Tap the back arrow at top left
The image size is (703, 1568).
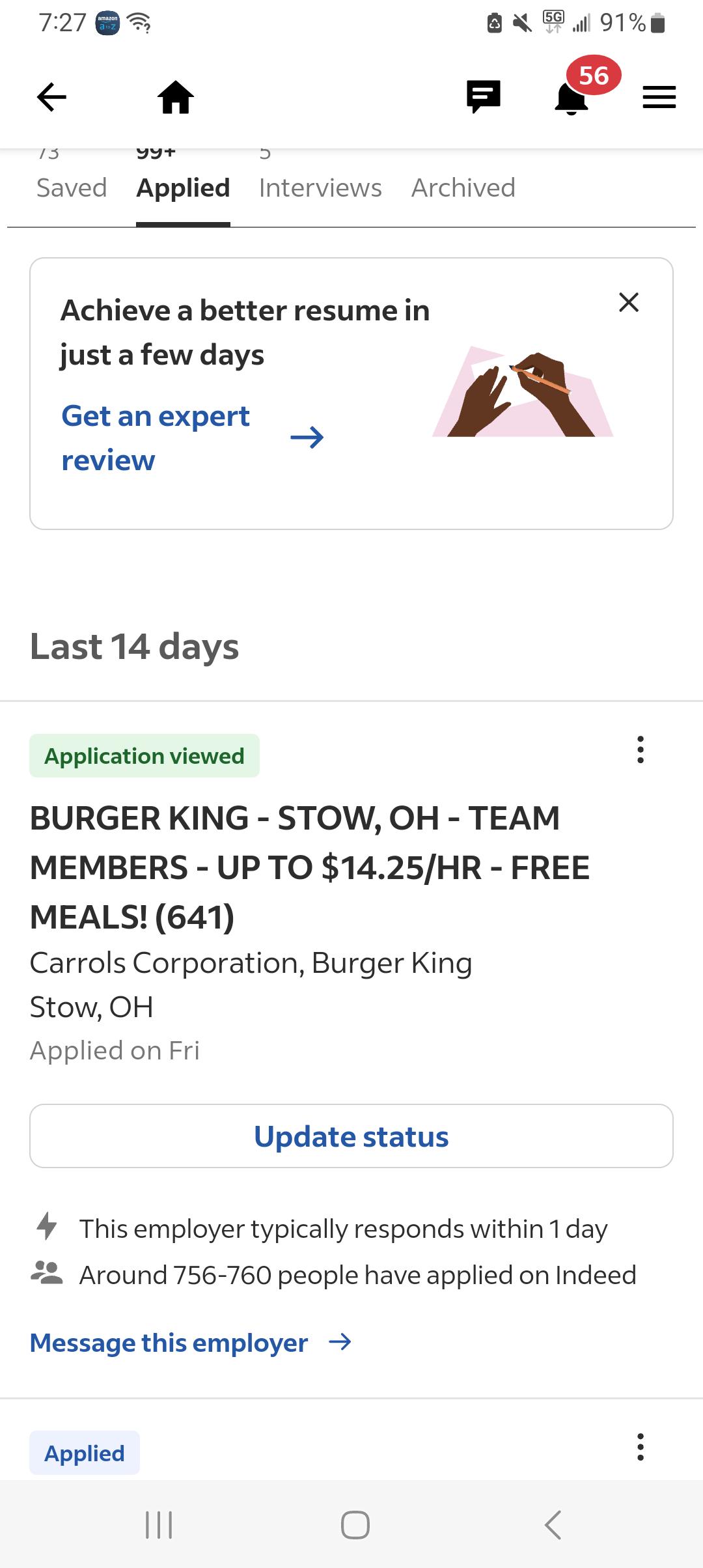point(49,97)
